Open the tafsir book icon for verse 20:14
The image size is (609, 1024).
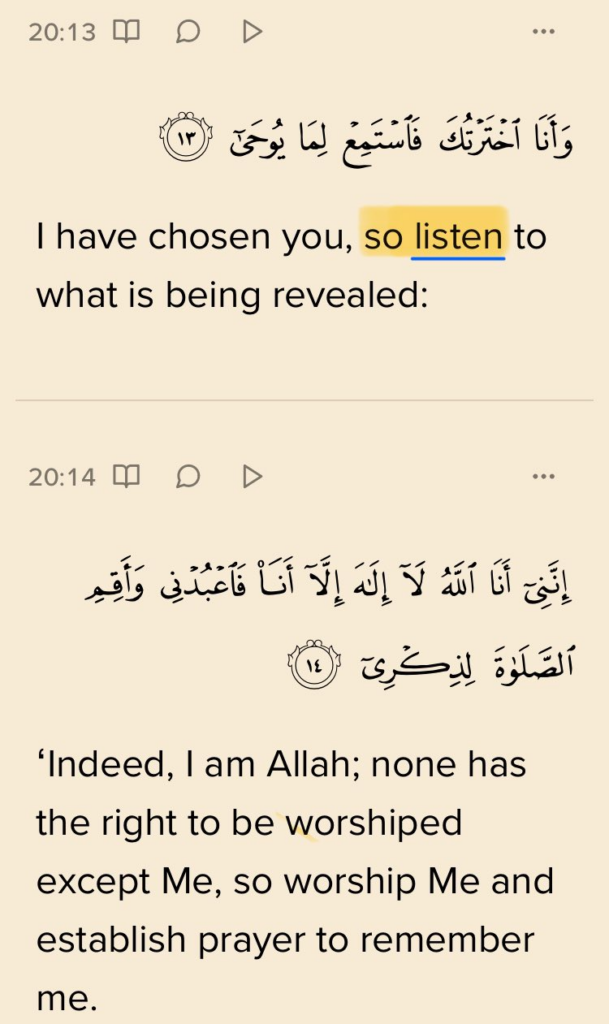tap(125, 476)
